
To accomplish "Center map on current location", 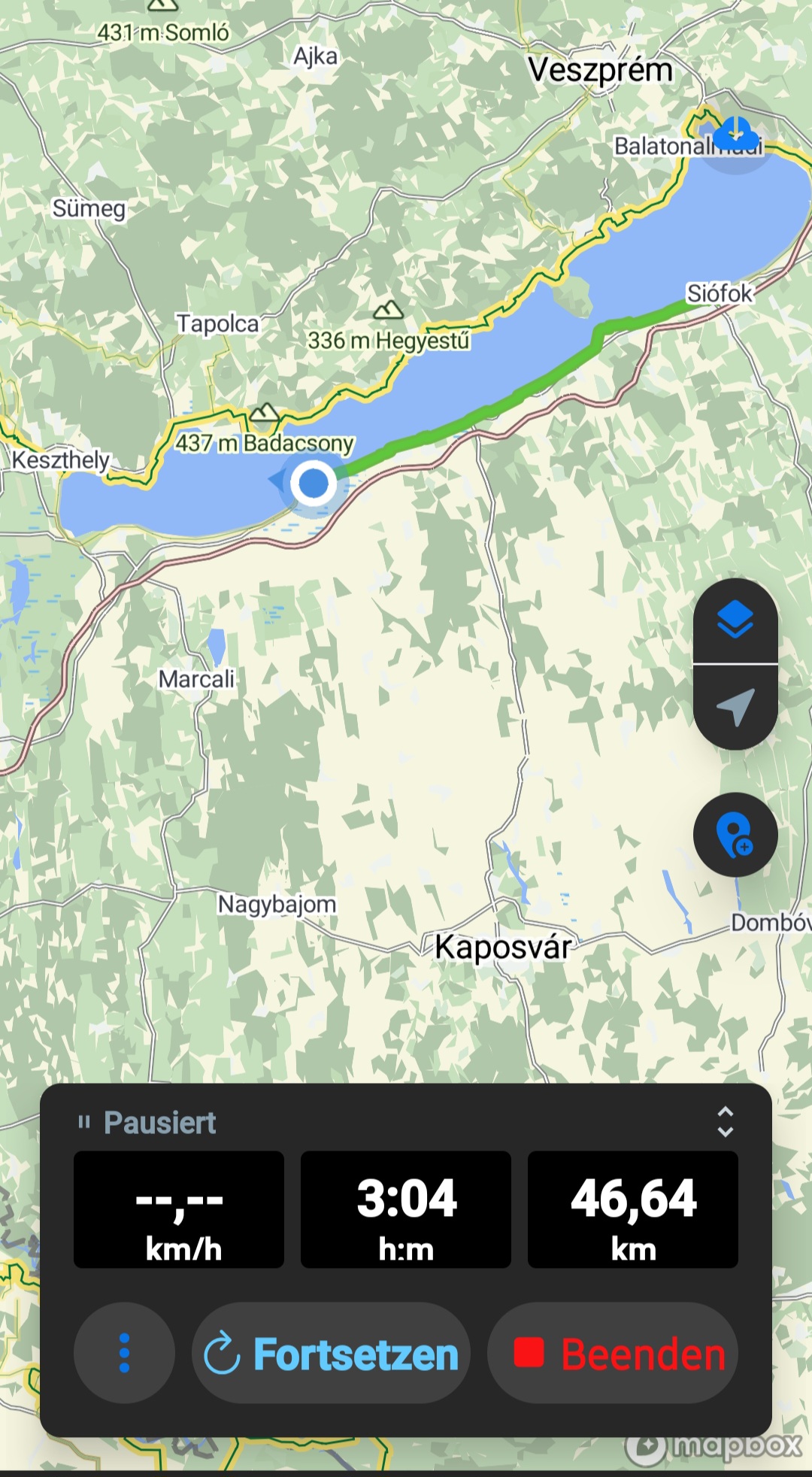I will pyautogui.click(x=735, y=707).
